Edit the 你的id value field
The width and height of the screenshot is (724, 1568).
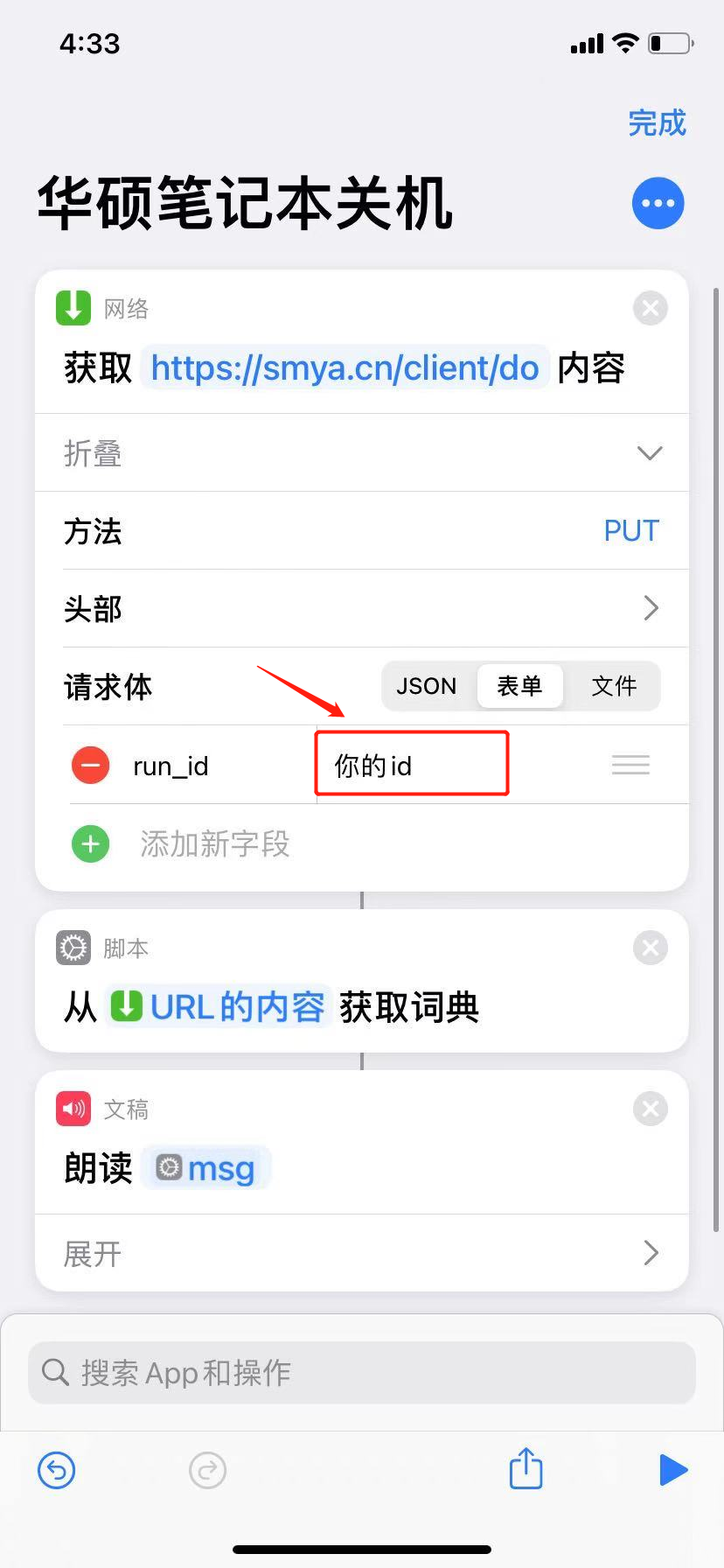411,766
